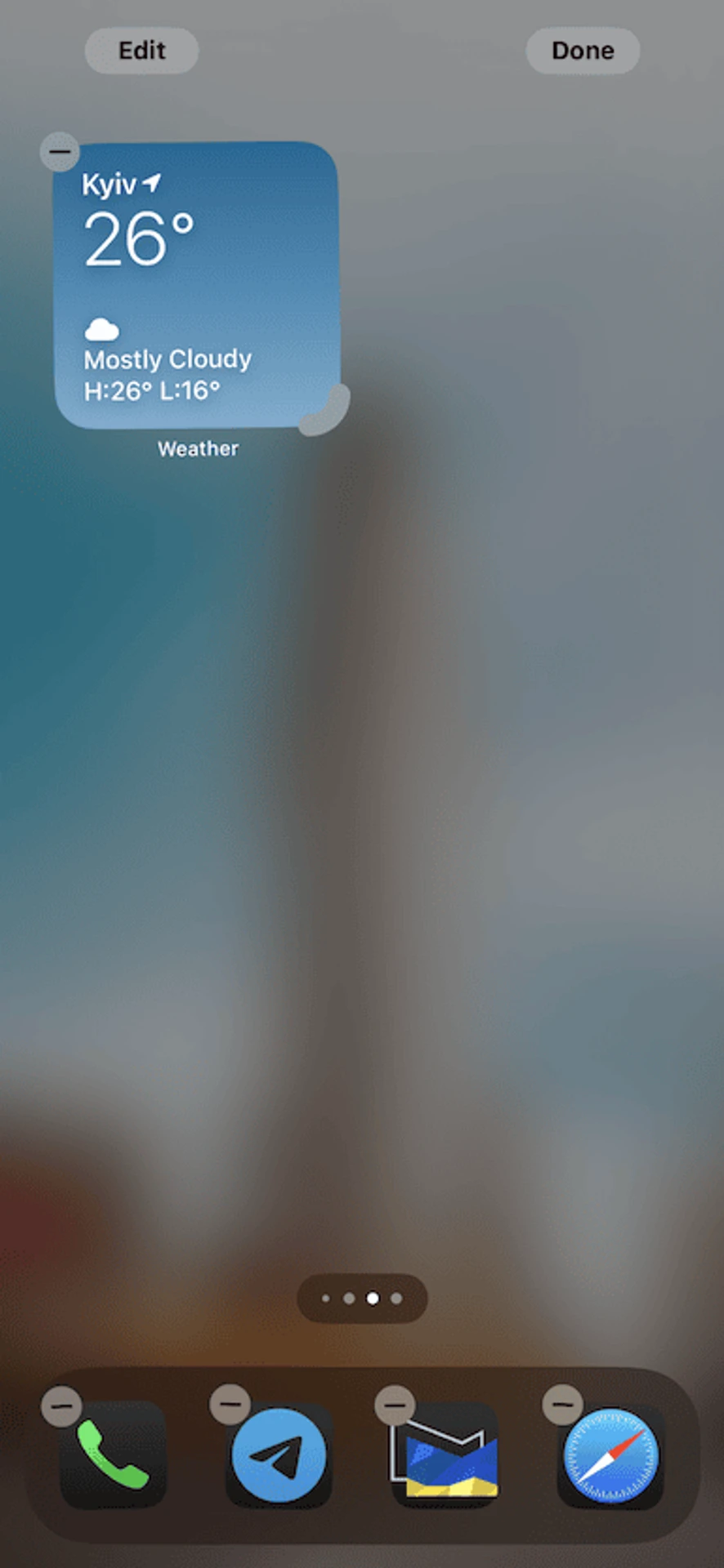Finish editing with the Done button
Screen dimensions: 724x1568
582,51
